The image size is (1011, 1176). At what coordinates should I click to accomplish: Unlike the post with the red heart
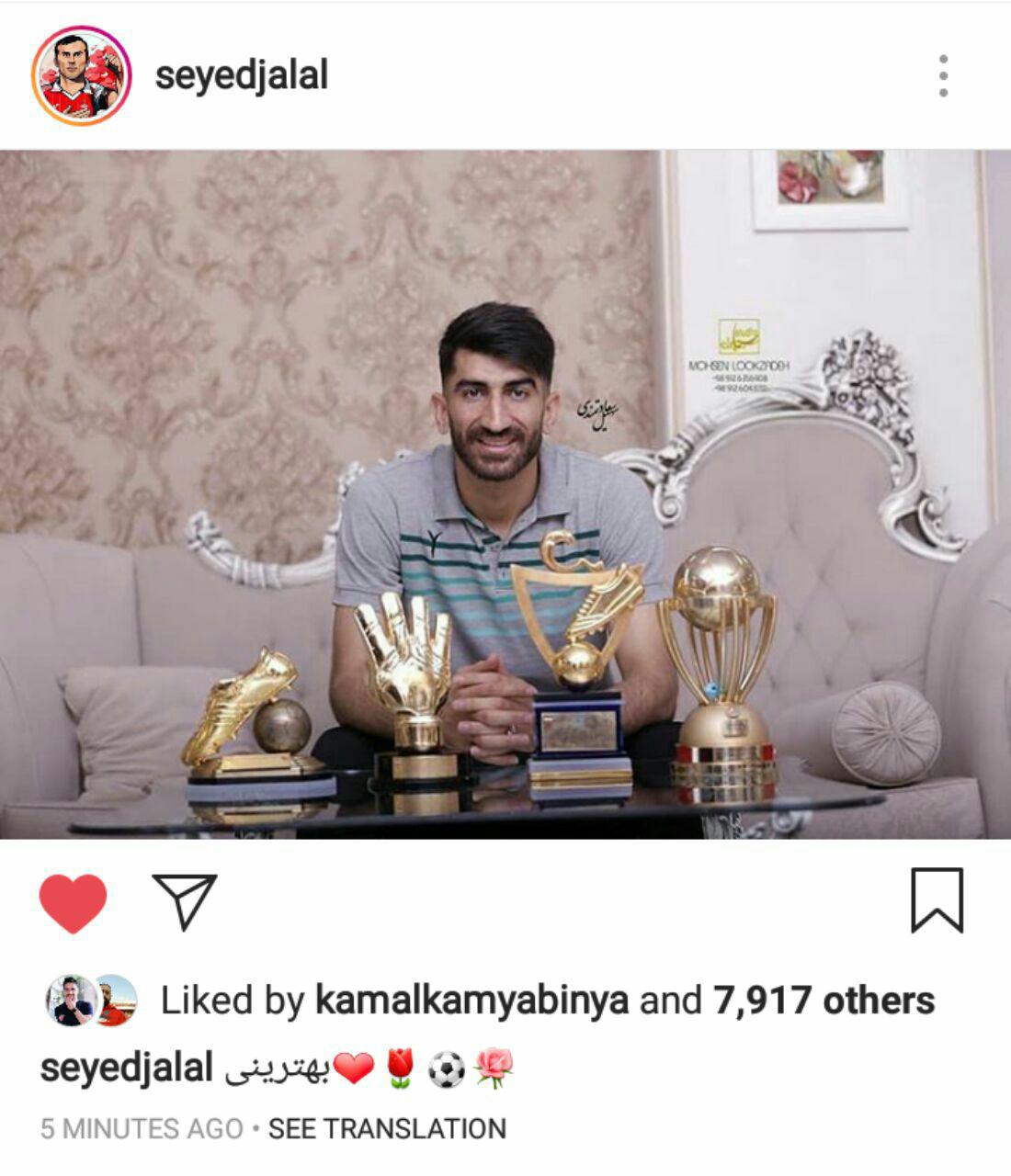pyautogui.click(x=73, y=902)
